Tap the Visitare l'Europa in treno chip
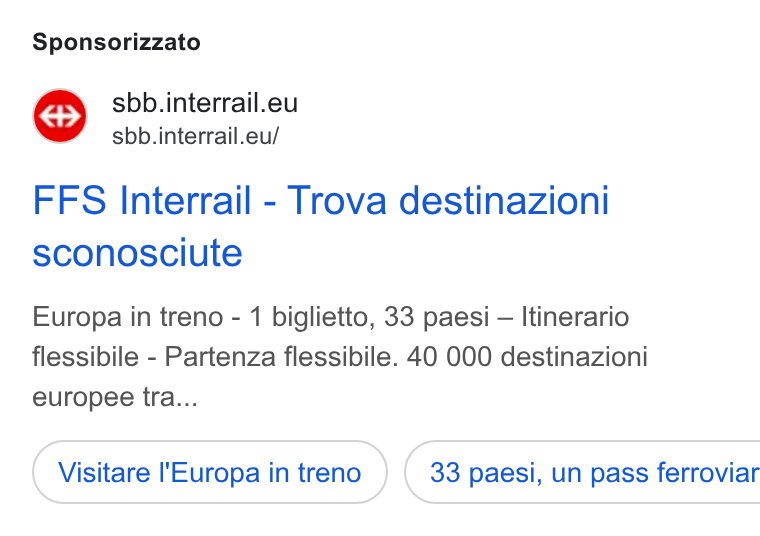This screenshot has width=760, height=536. tap(210, 472)
